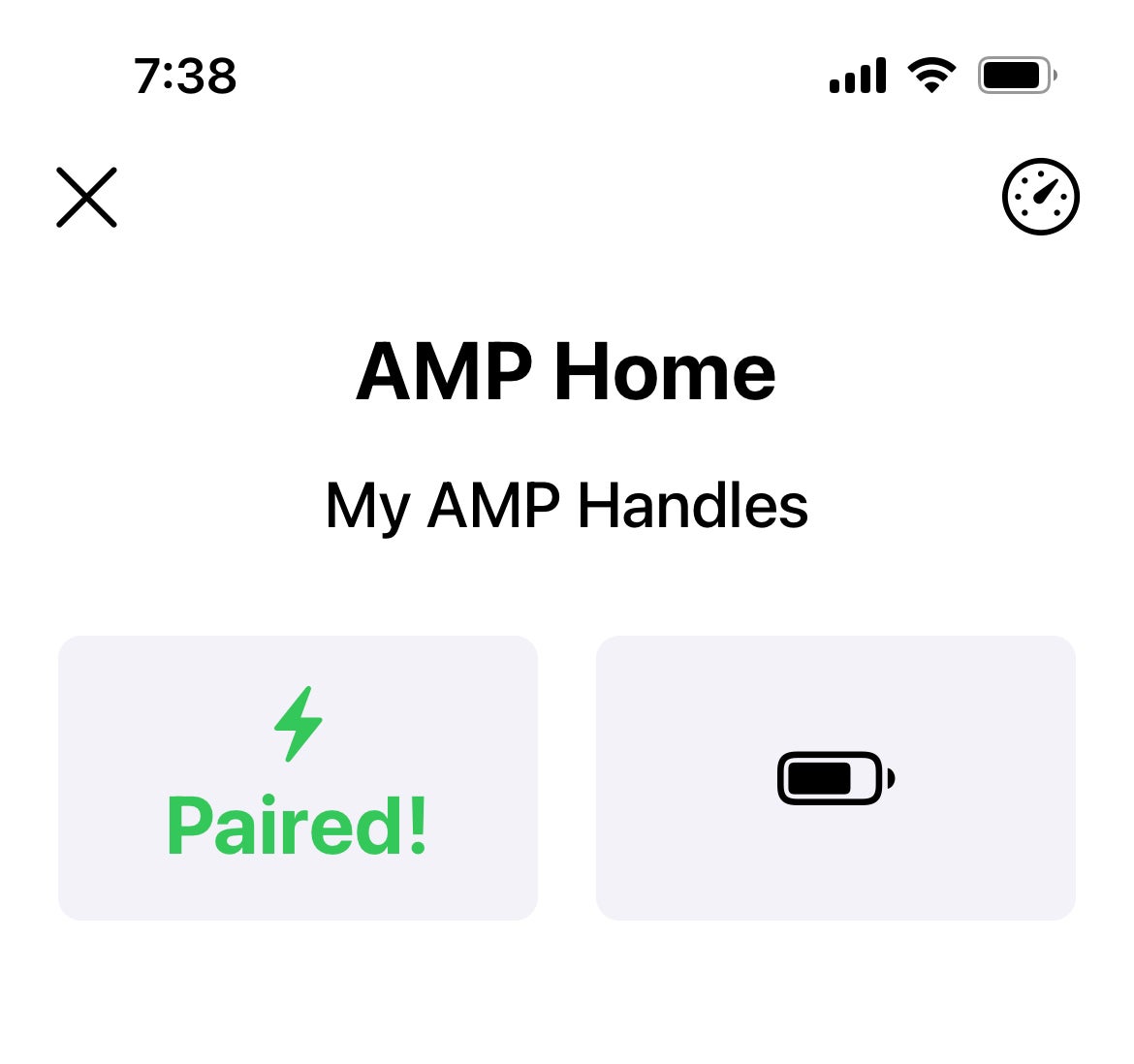Open the handle battery level card
The width and height of the screenshot is (1134, 1064).
coord(835,777)
